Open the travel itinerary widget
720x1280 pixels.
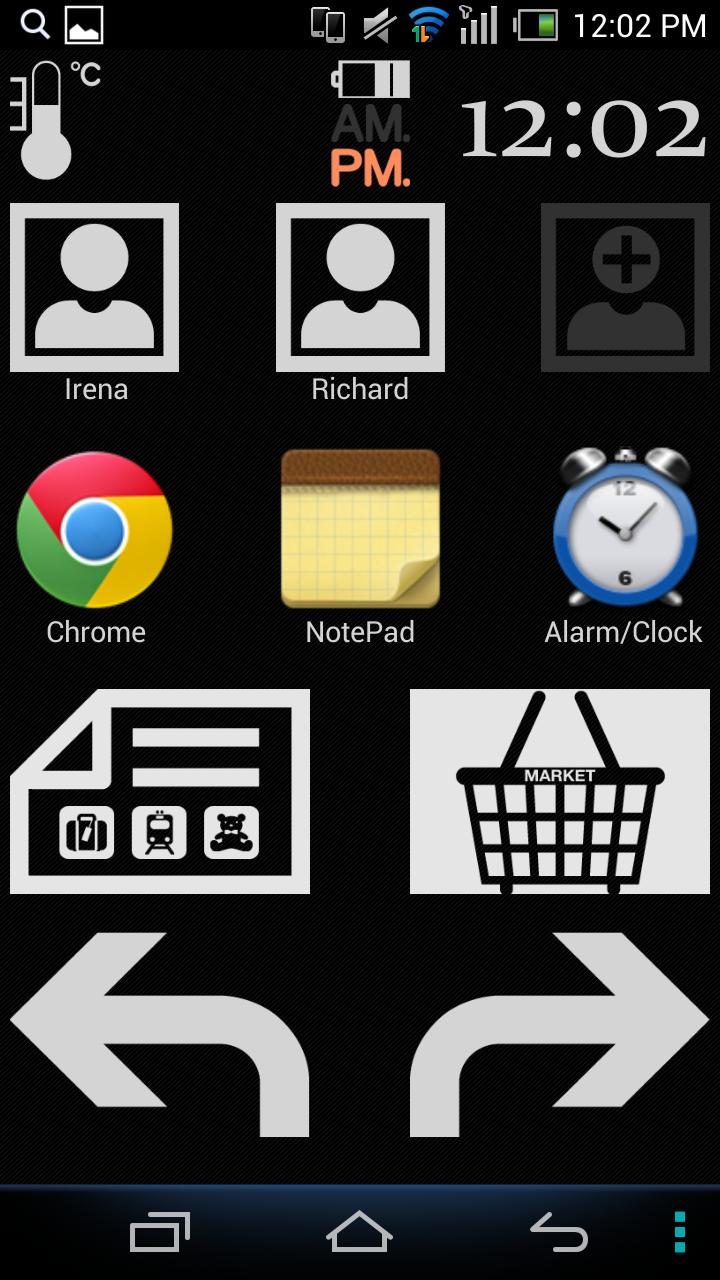coord(158,790)
